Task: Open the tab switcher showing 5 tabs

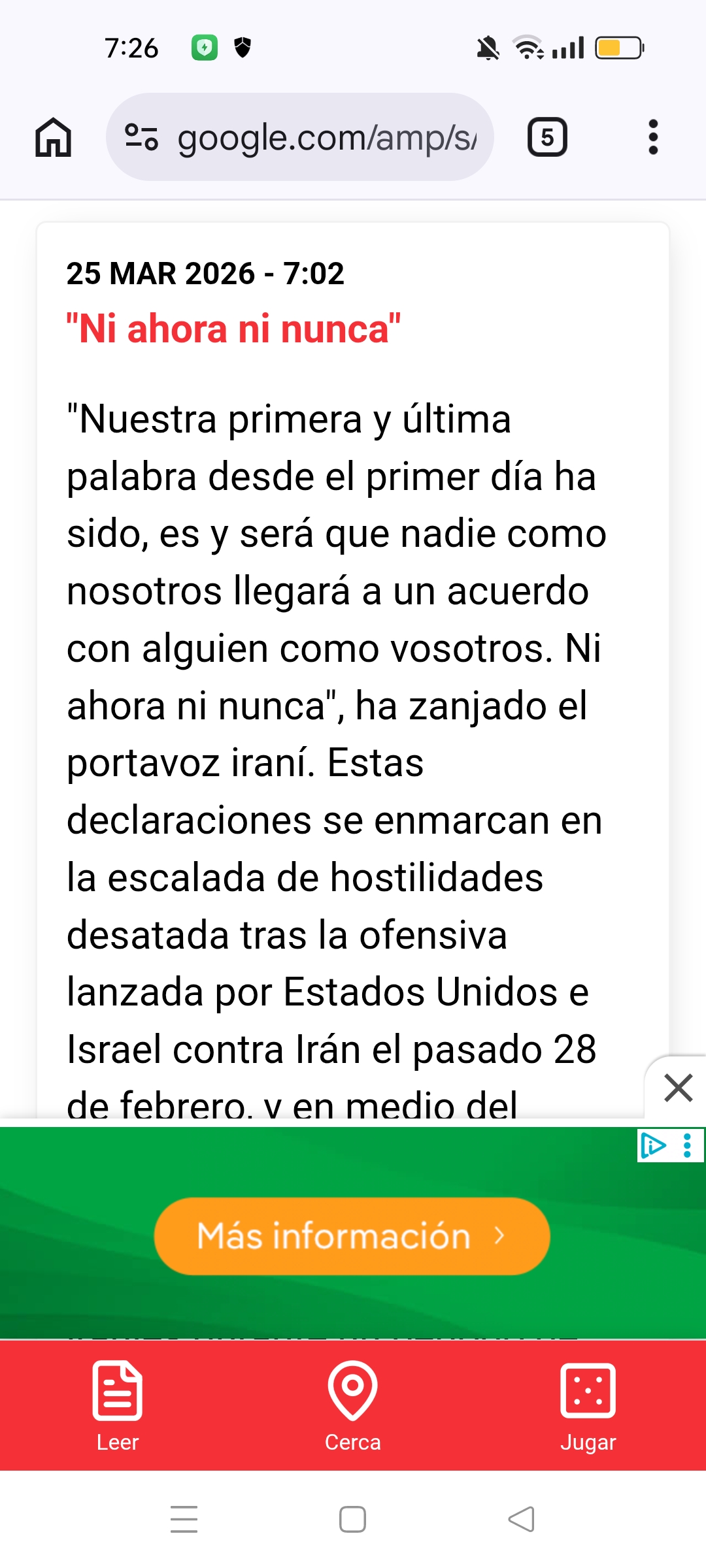Action: click(547, 137)
